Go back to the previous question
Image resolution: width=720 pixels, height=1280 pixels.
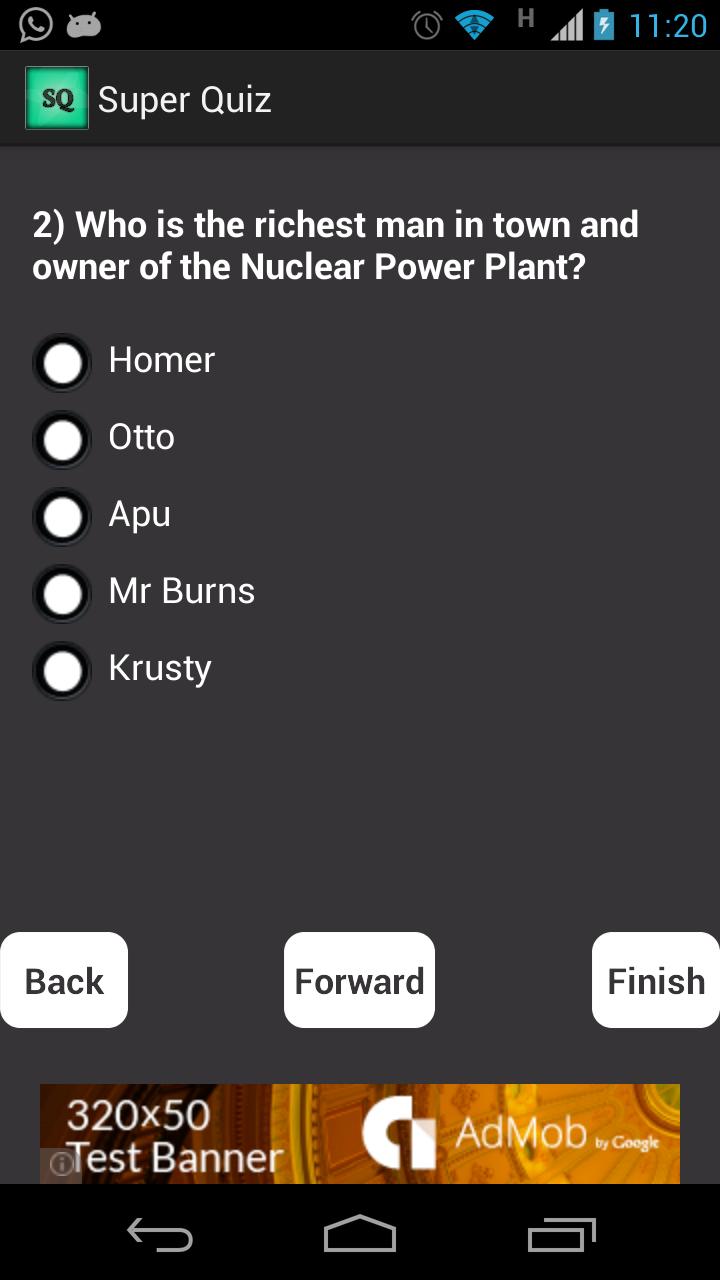(63, 980)
